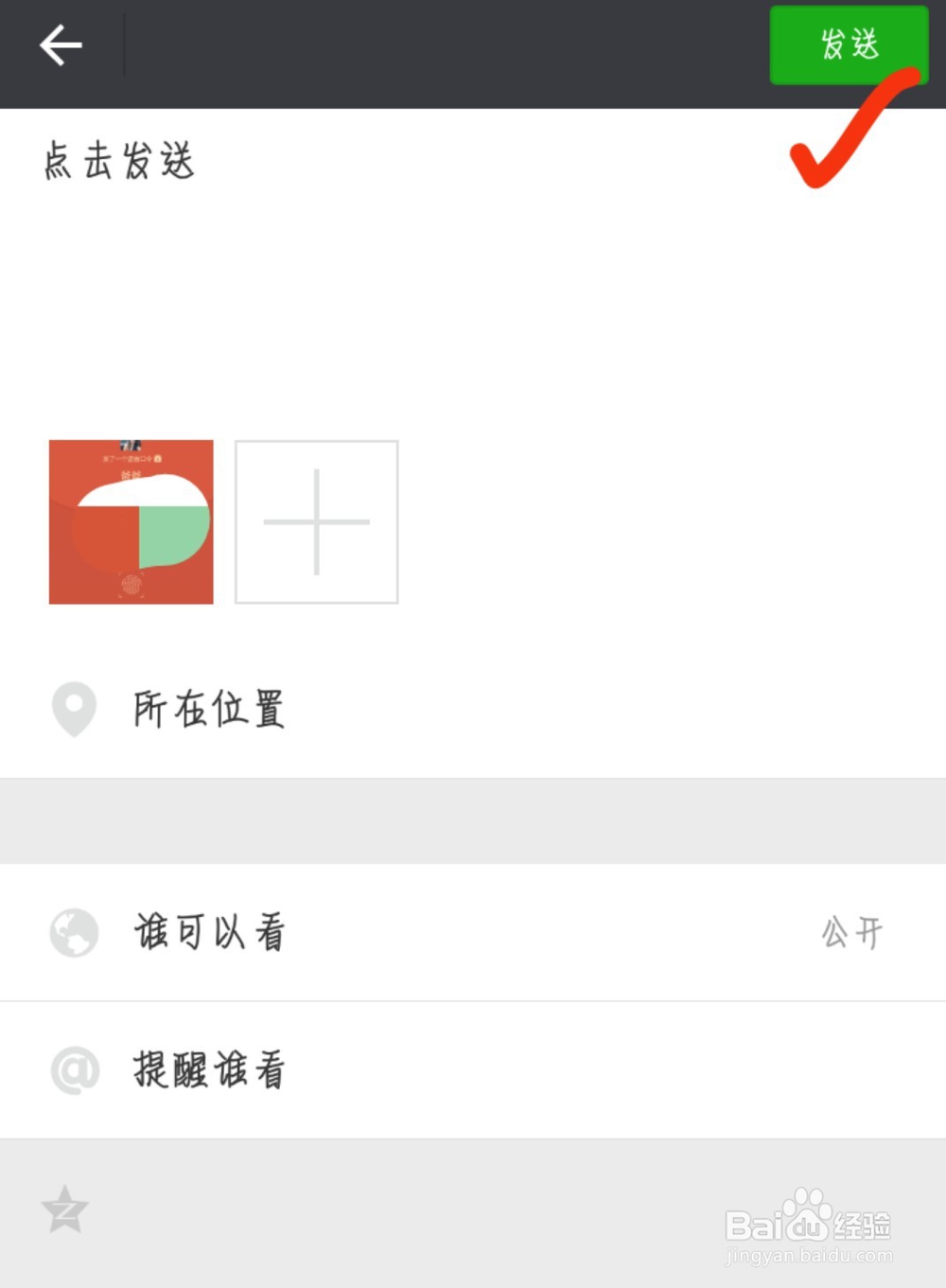Tap the back arrow to return
This screenshot has width=946, height=1288.
[60, 44]
